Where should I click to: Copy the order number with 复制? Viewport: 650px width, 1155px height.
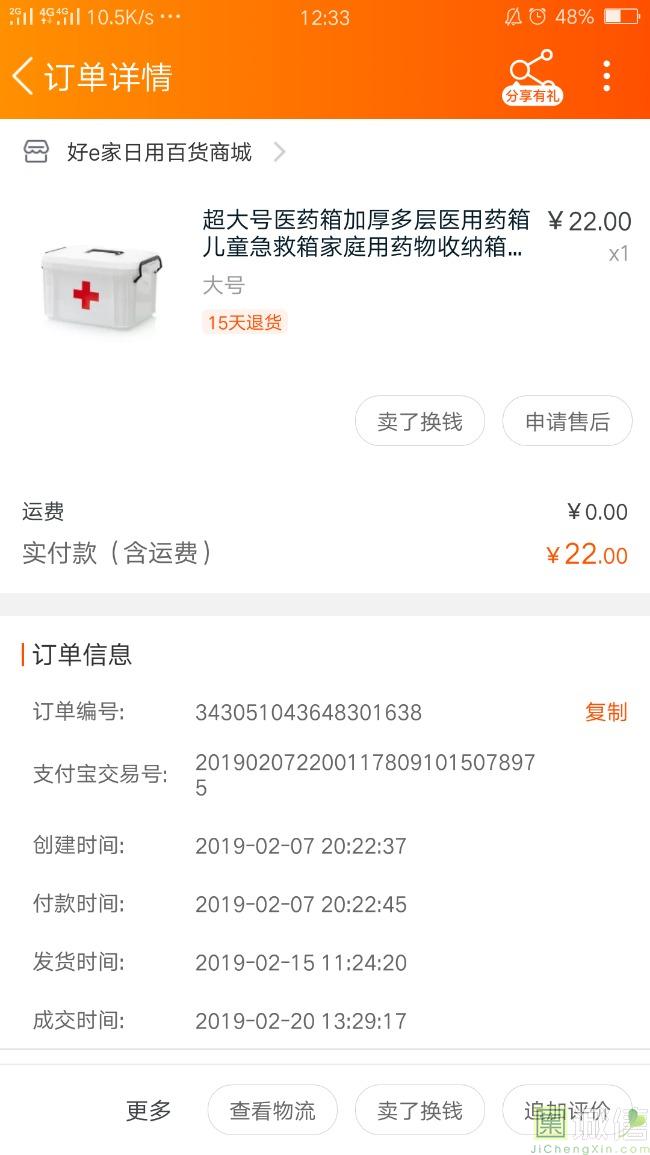point(606,712)
